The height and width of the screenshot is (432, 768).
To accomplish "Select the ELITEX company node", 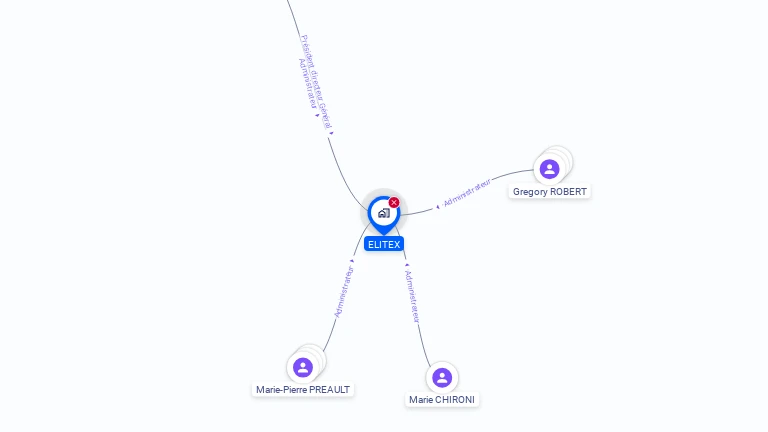I will 383,213.
